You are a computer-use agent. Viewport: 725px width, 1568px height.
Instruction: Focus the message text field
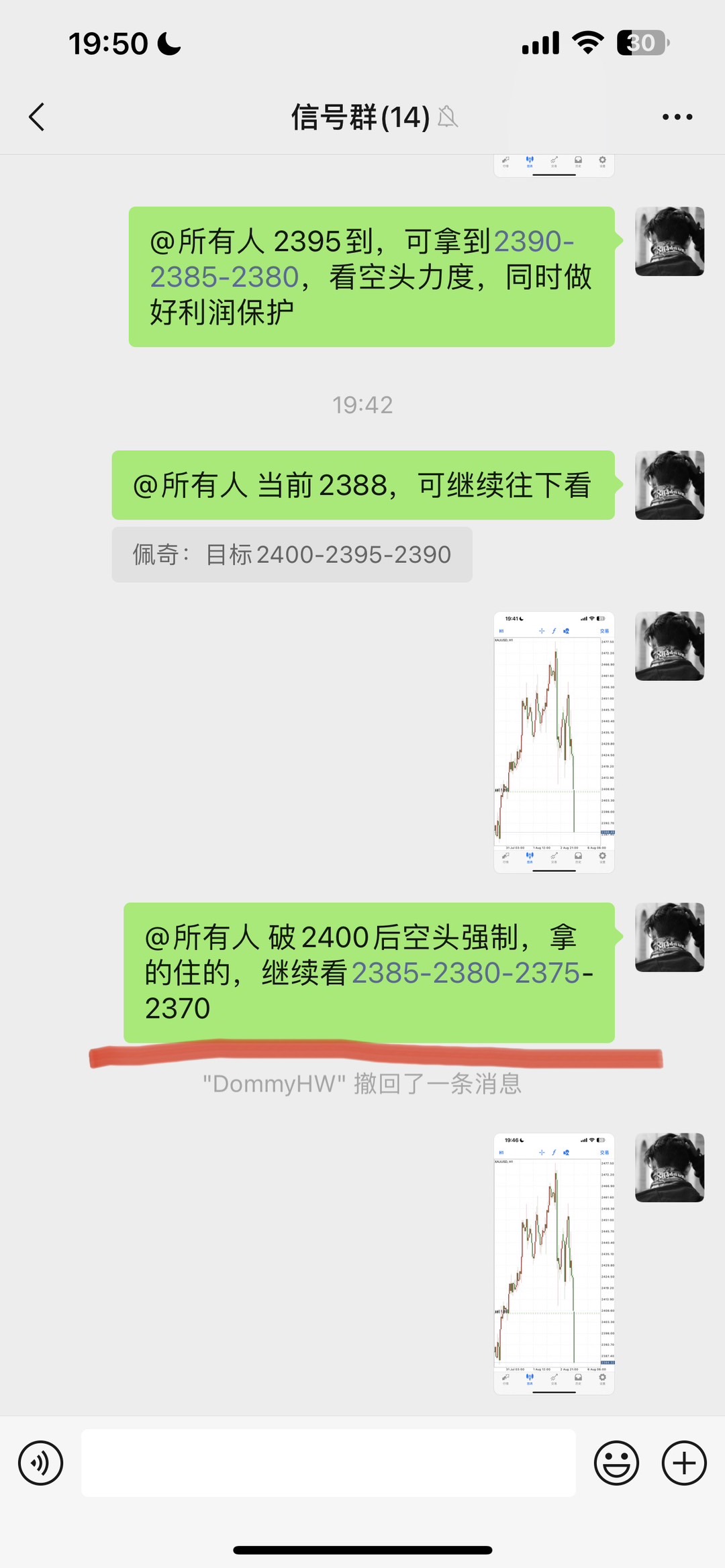point(328,1463)
